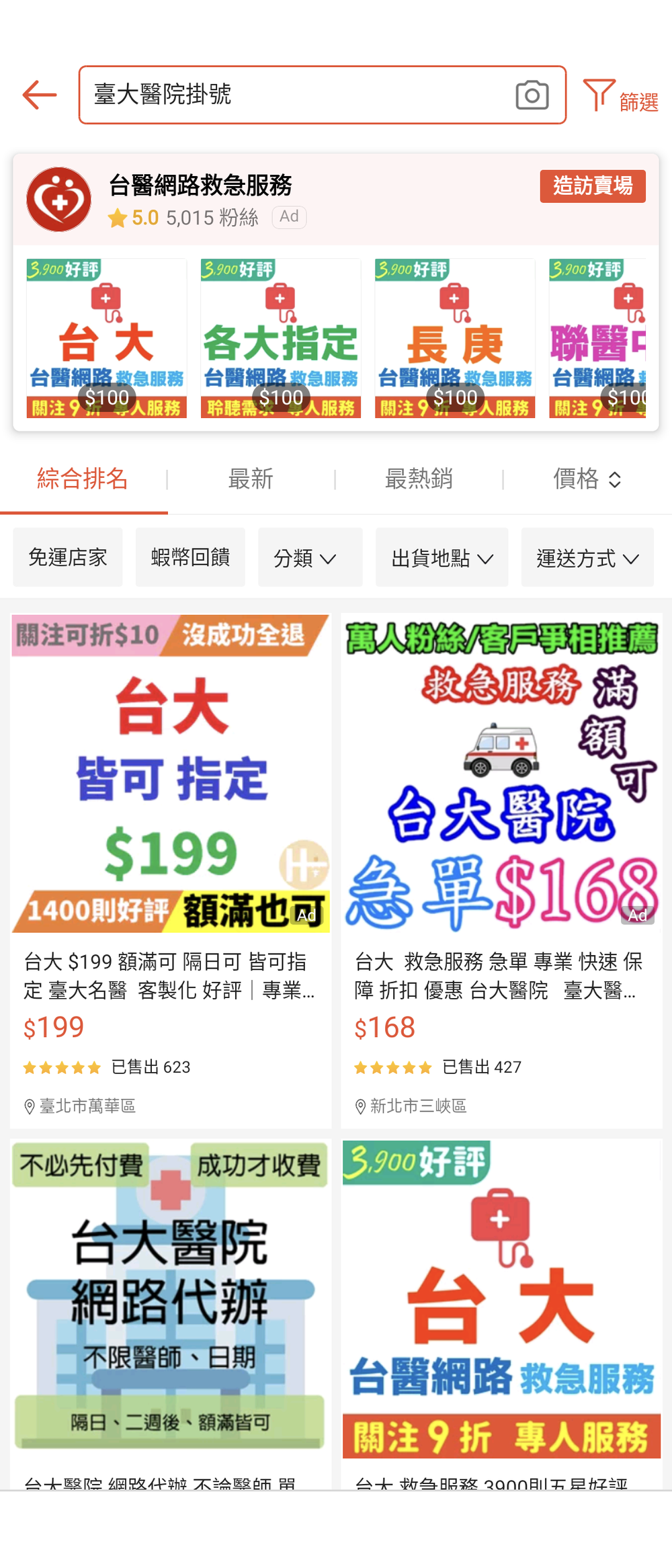Tap the ambulance graphic in the $168 listing

click(501, 749)
